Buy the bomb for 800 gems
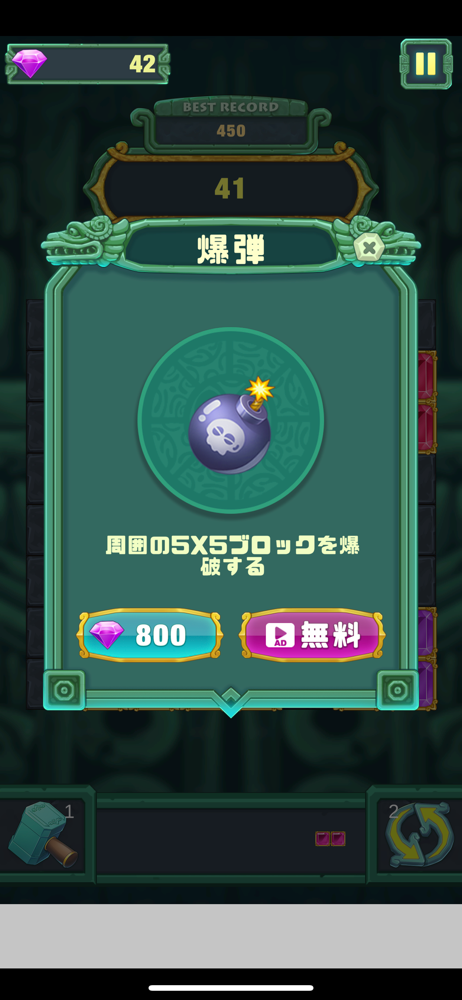The image size is (462, 1000). pos(150,635)
